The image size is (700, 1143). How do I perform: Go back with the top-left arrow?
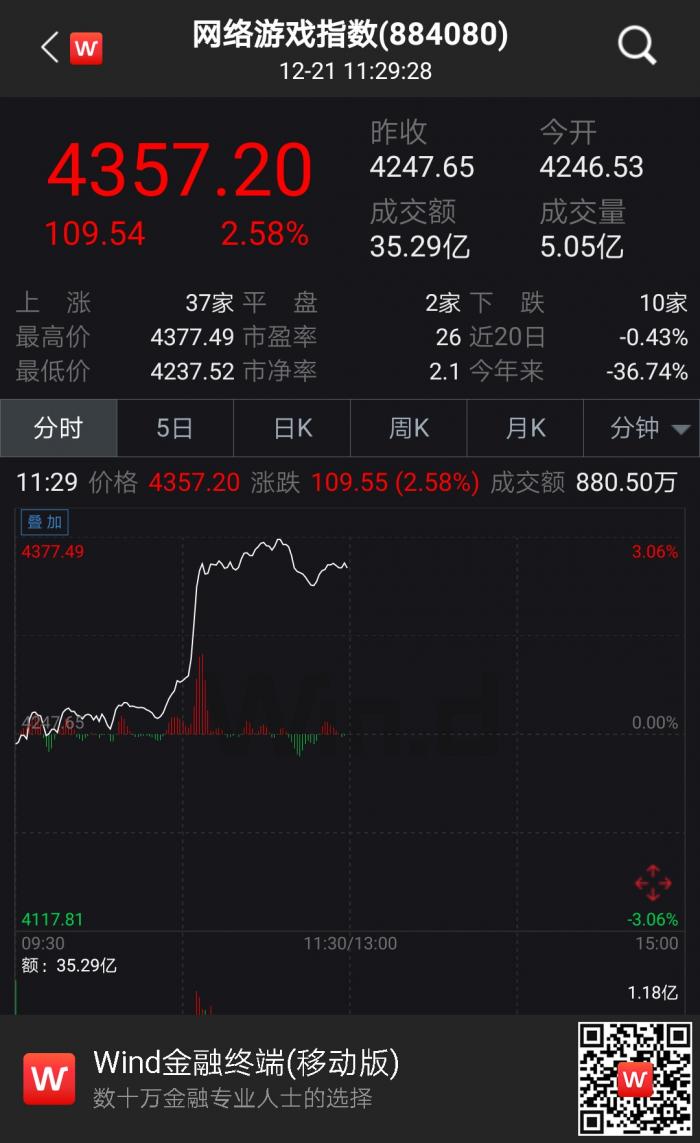[50, 48]
